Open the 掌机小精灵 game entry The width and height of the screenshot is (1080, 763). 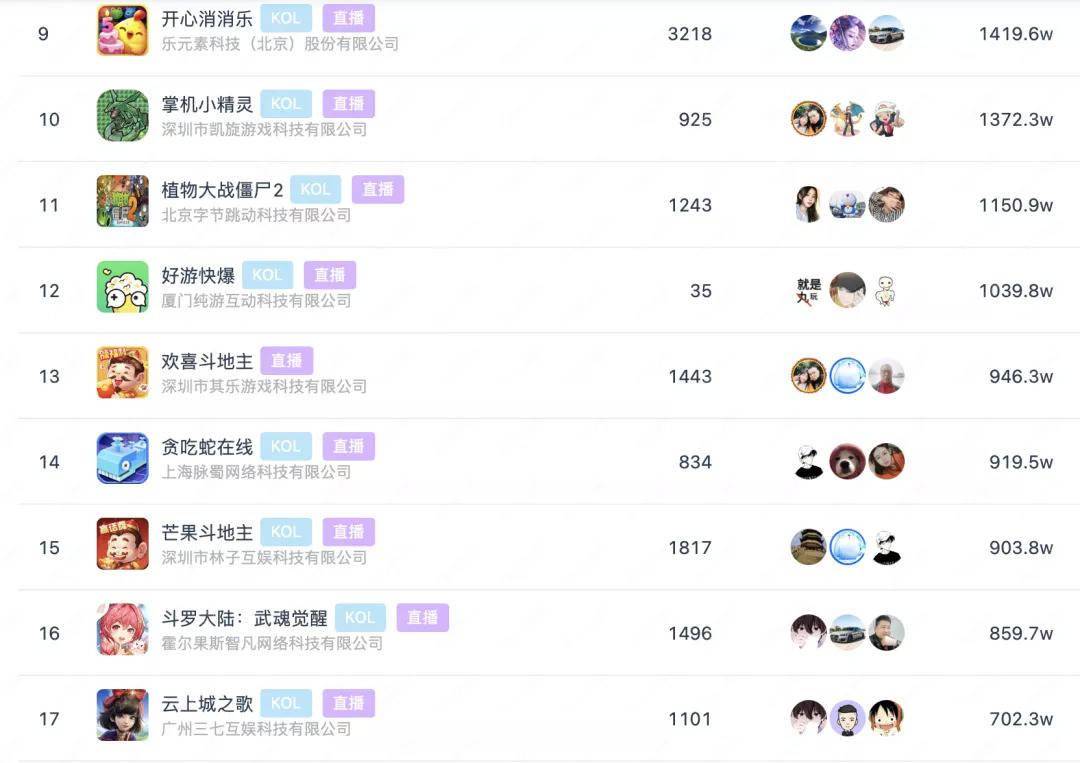tap(207, 104)
